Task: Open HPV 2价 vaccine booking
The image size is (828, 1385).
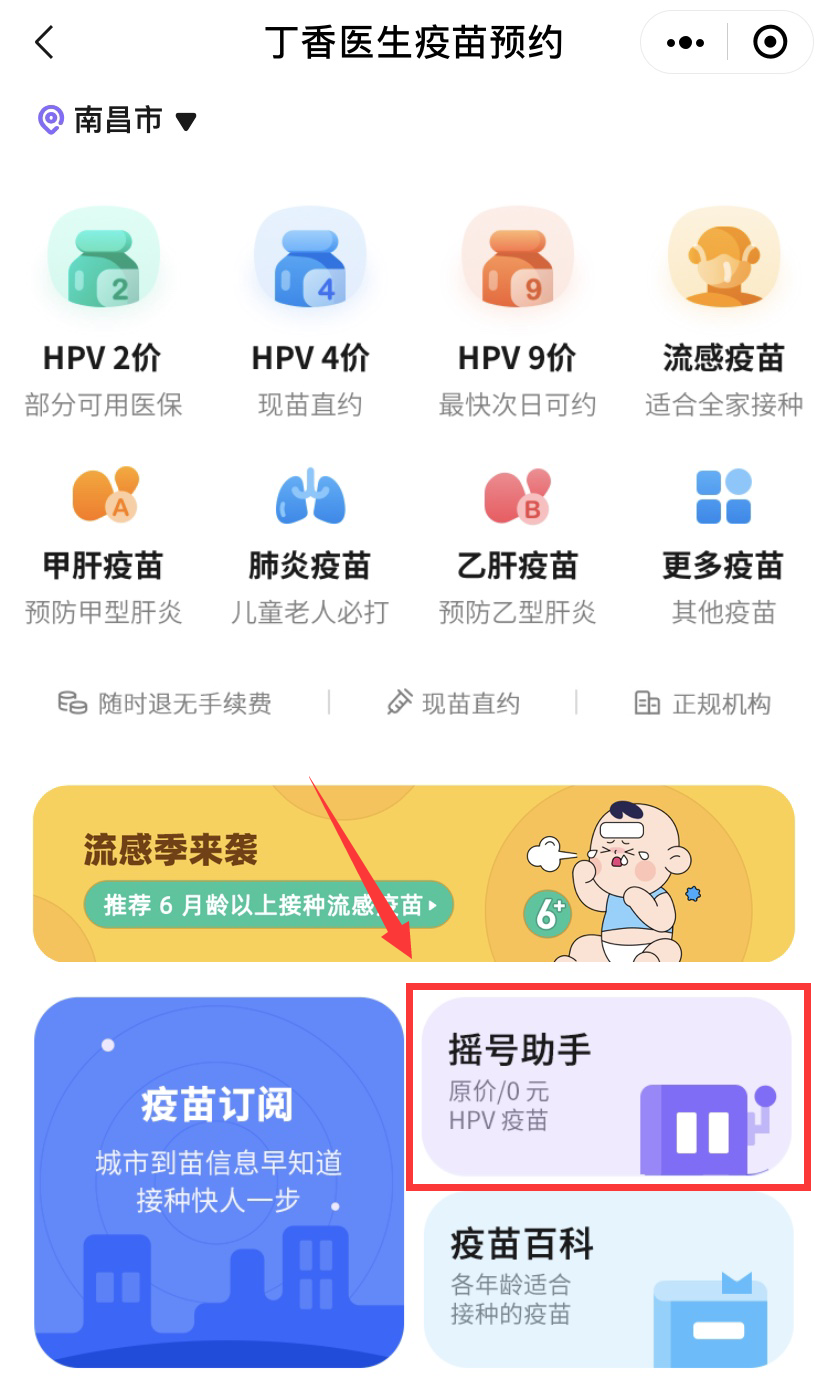Action: (x=103, y=311)
